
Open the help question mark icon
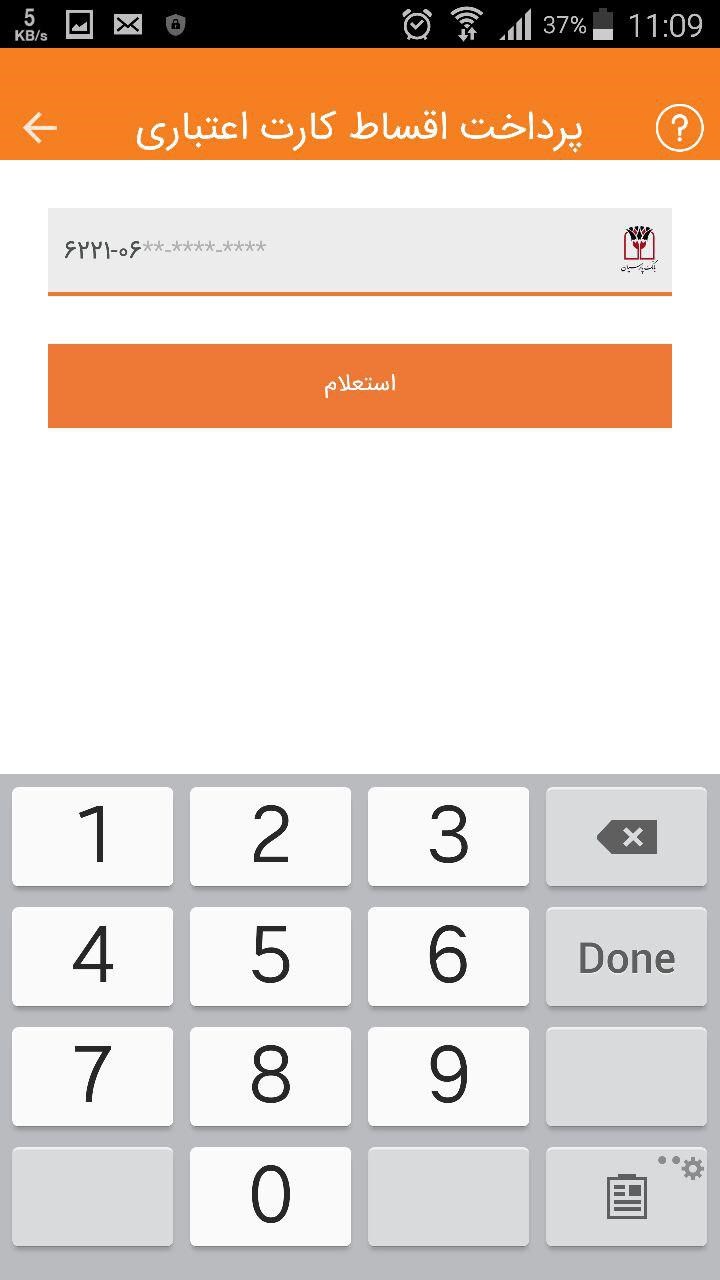(x=679, y=128)
